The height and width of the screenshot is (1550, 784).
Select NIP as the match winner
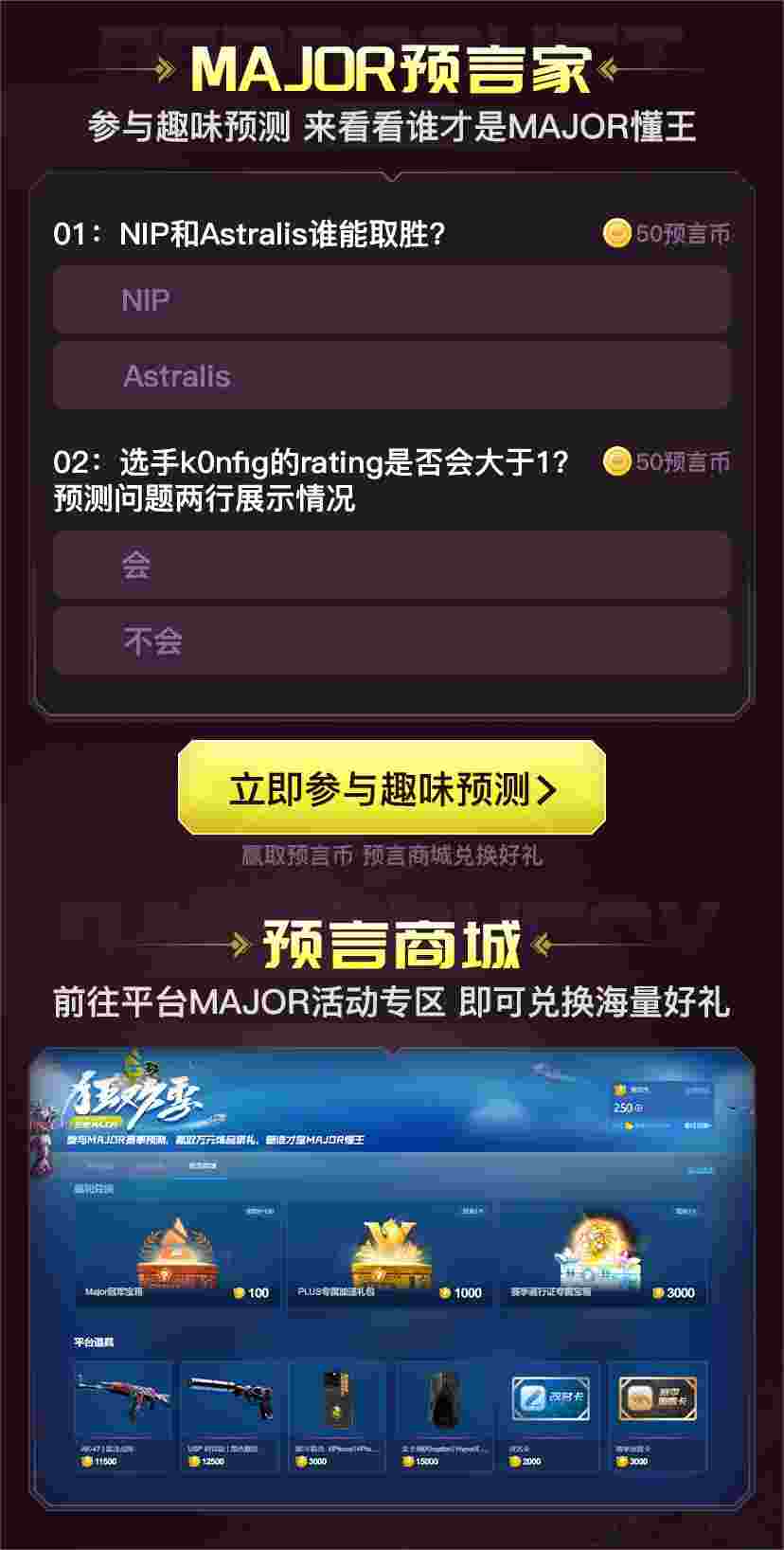391,300
